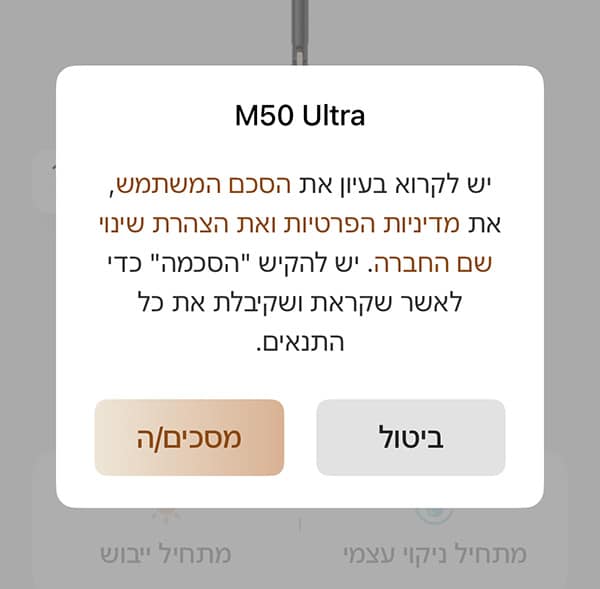Tap the מסכים/ה agree button
The image size is (600, 589).
tap(189, 438)
